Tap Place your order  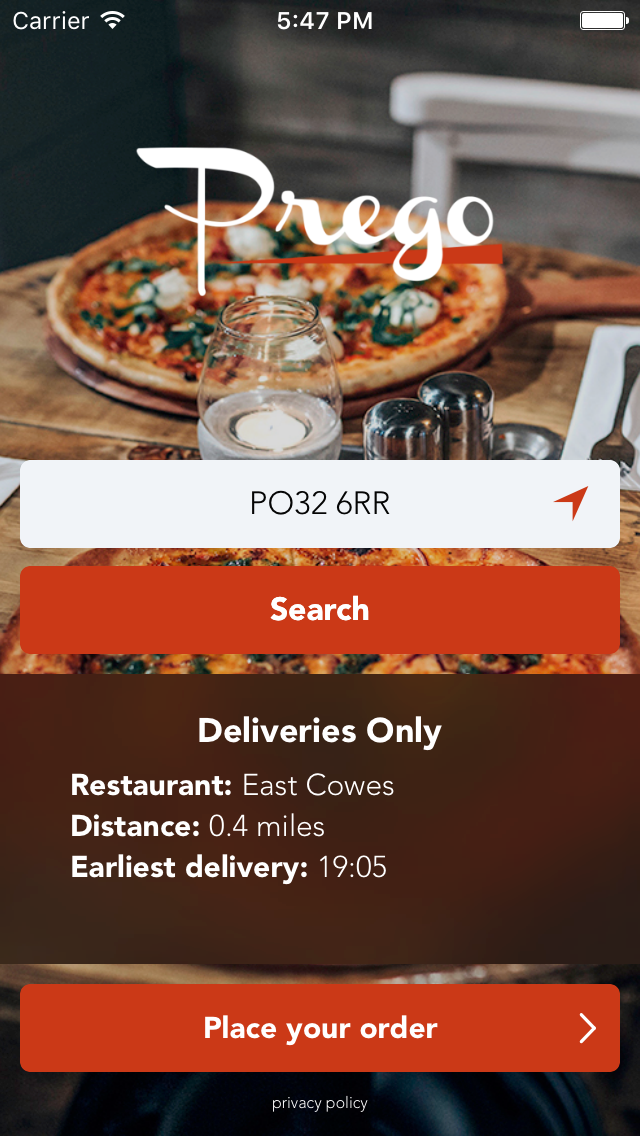pyautogui.click(x=320, y=1028)
